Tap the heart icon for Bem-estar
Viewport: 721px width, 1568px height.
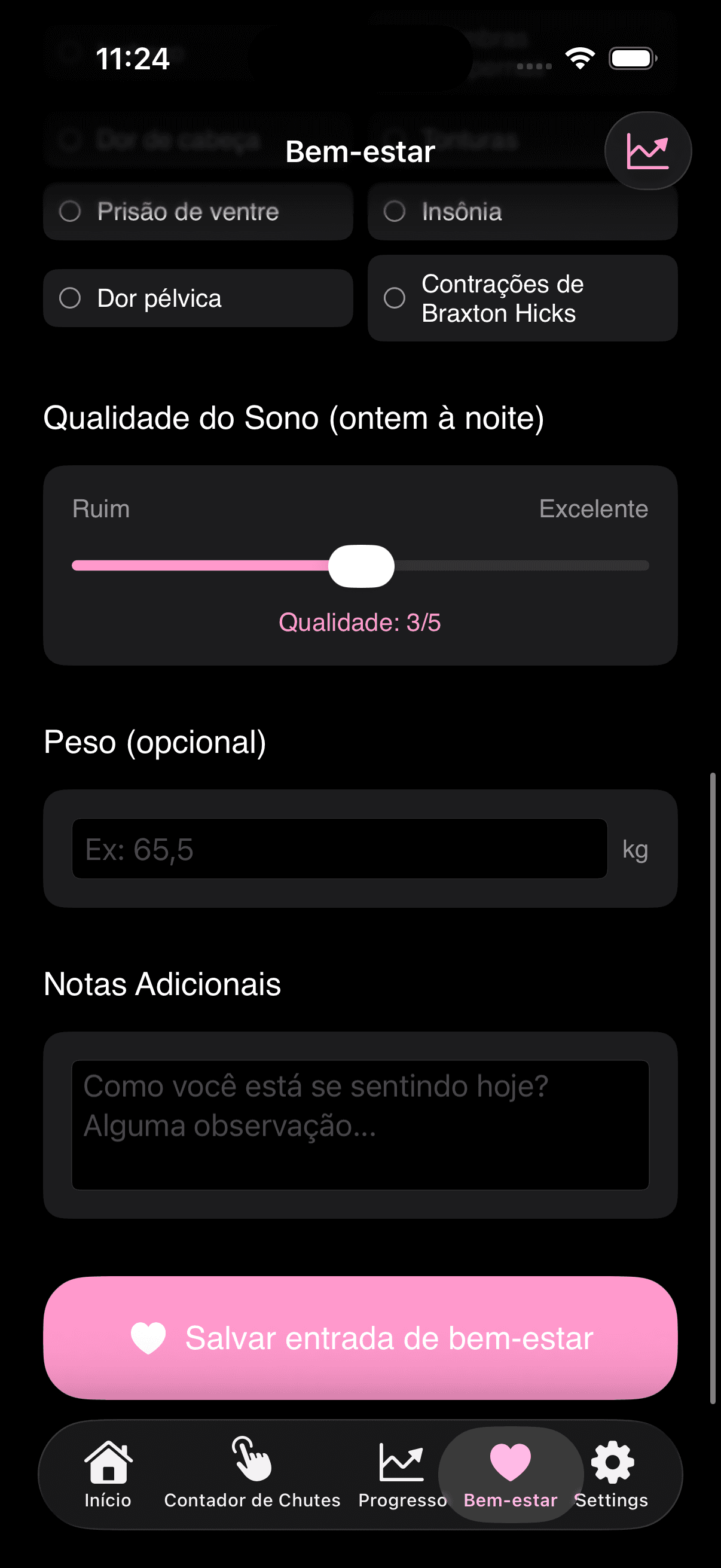point(510,1463)
